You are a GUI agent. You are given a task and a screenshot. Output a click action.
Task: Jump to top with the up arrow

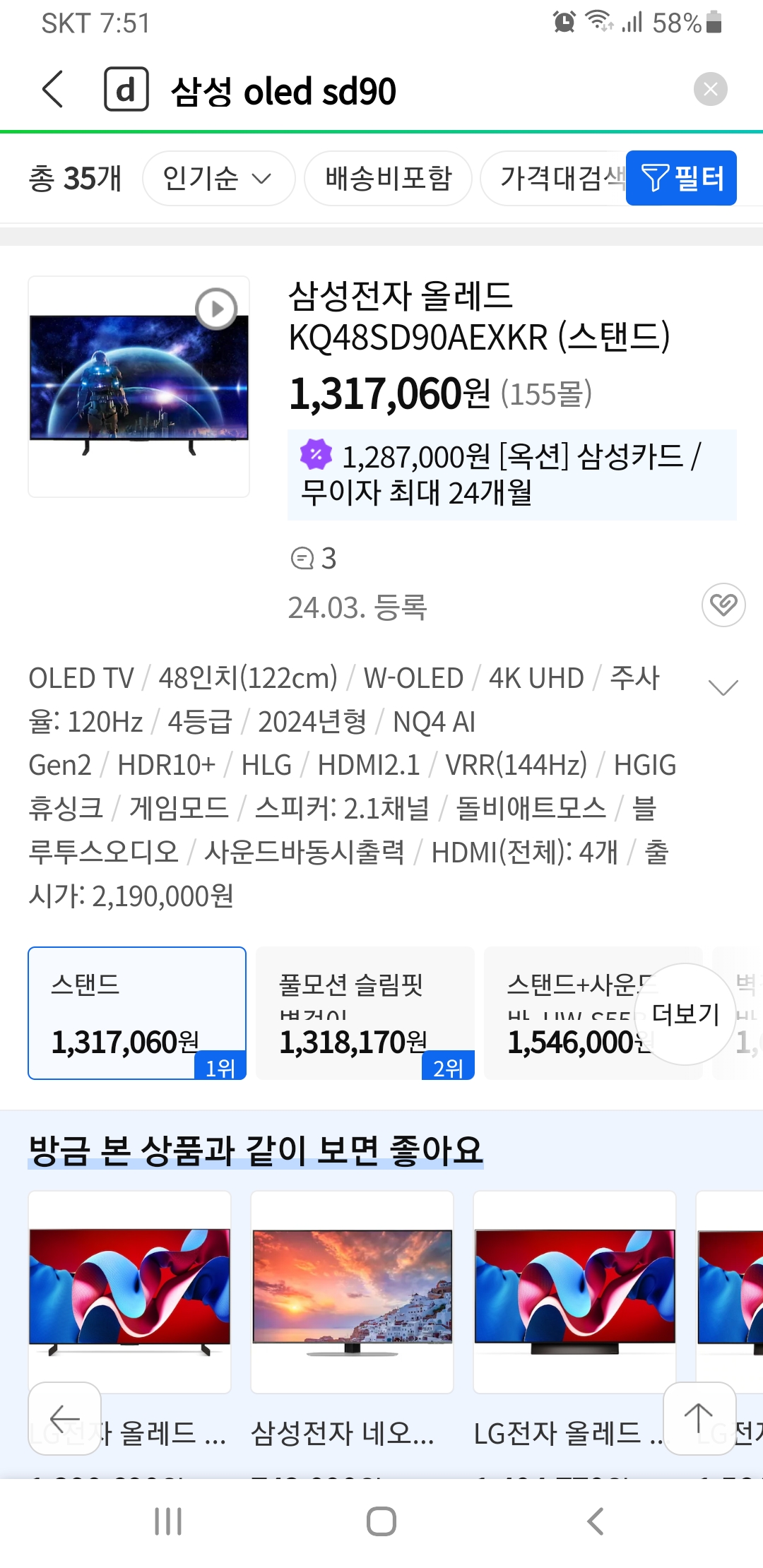click(699, 1418)
